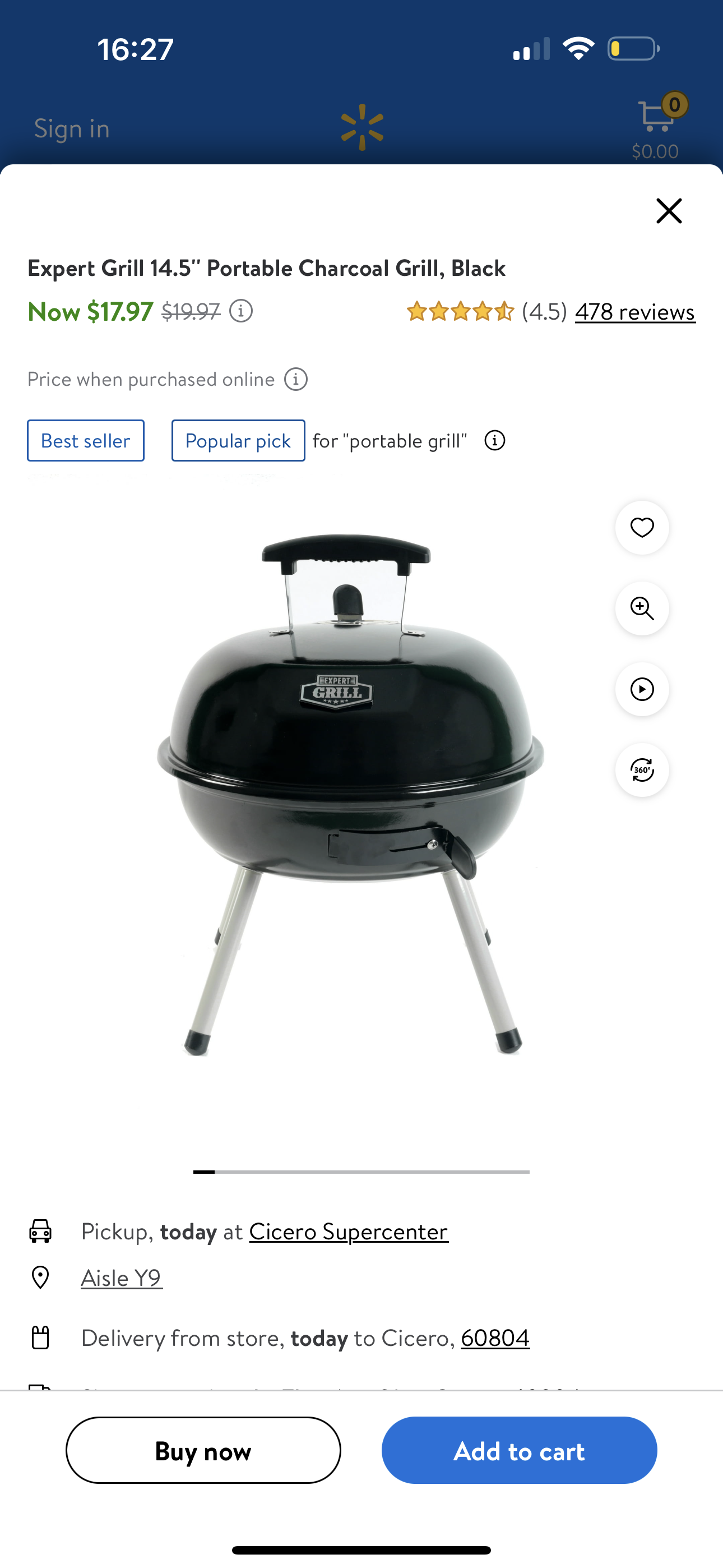The height and width of the screenshot is (1568, 723).
Task: Tap the Best seller badge
Action: tap(86, 440)
